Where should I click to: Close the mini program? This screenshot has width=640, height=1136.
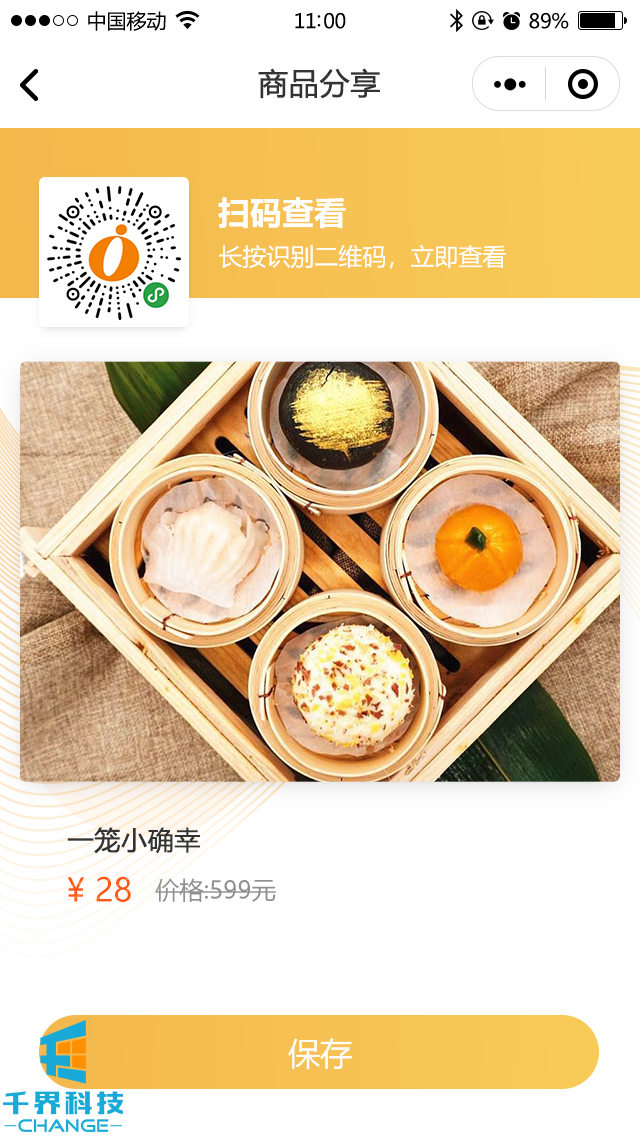(582, 84)
